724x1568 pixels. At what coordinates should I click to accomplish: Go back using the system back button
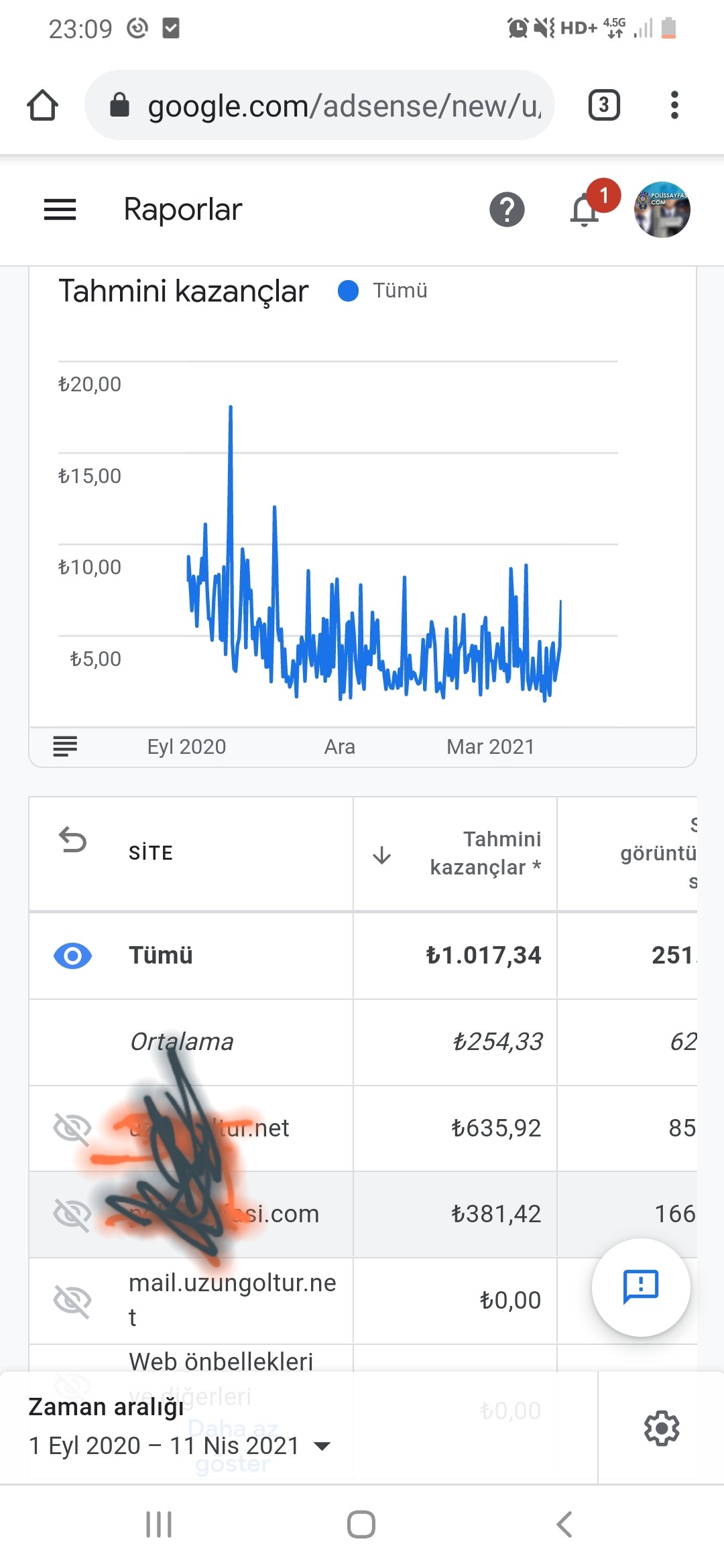[x=564, y=1524]
